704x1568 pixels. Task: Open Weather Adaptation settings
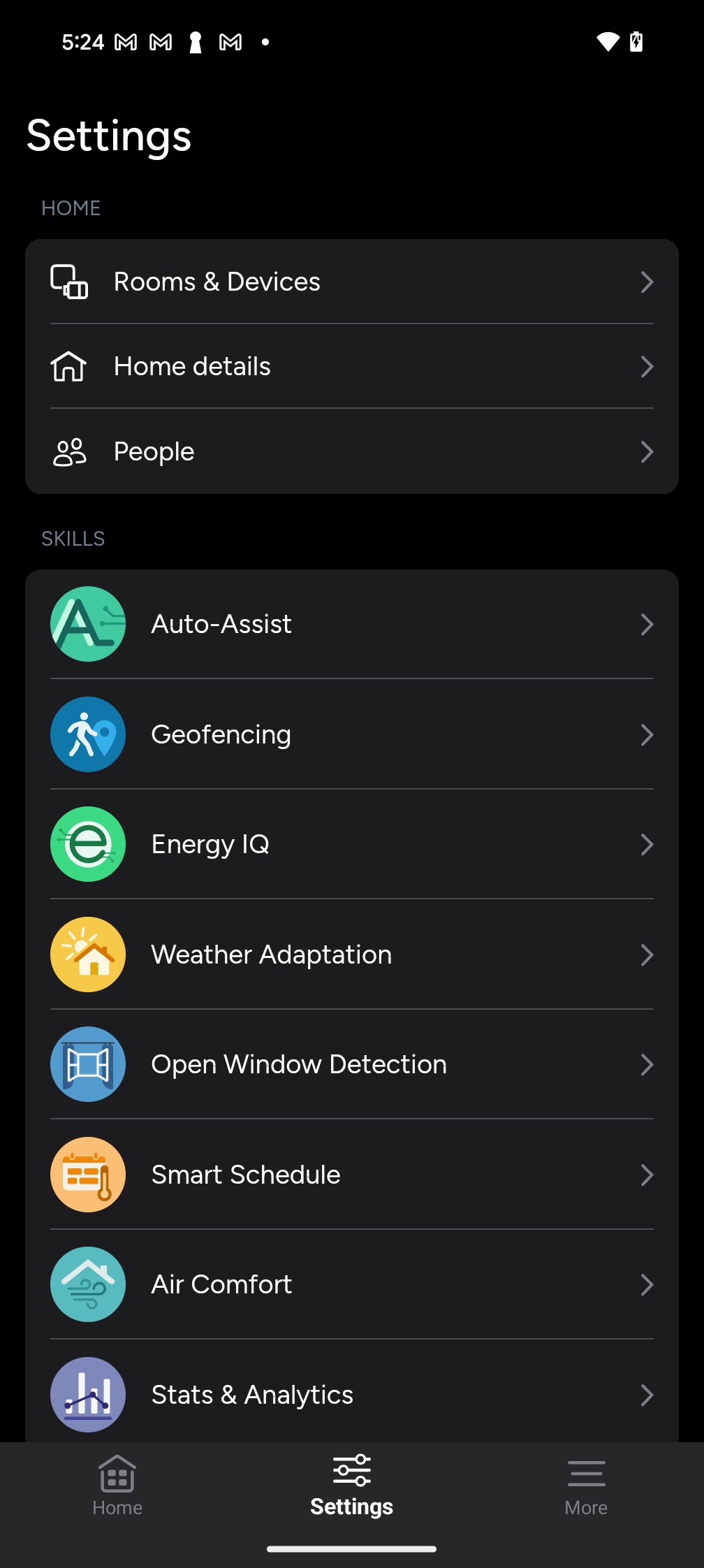coord(351,954)
